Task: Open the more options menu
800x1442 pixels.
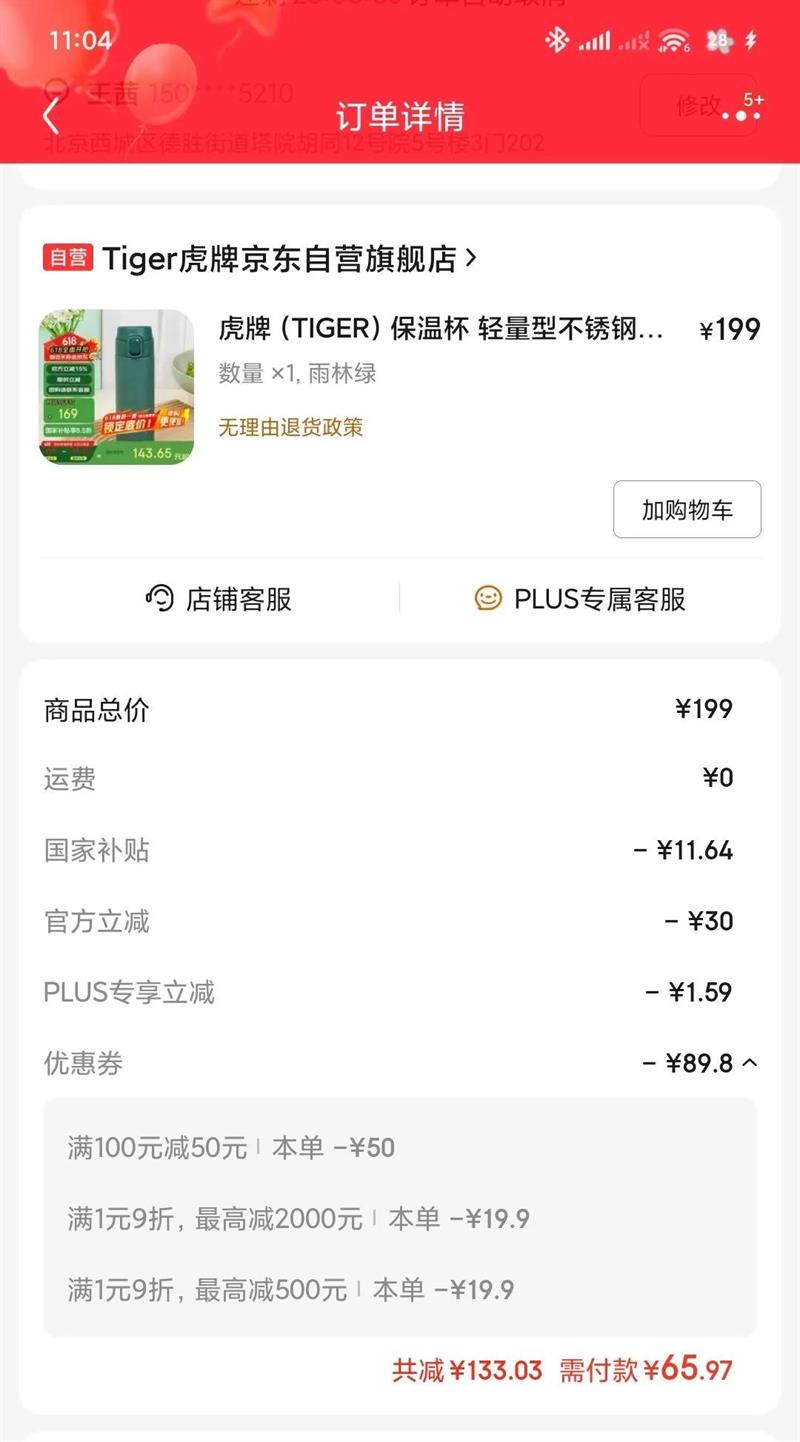Action: [741, 114]
